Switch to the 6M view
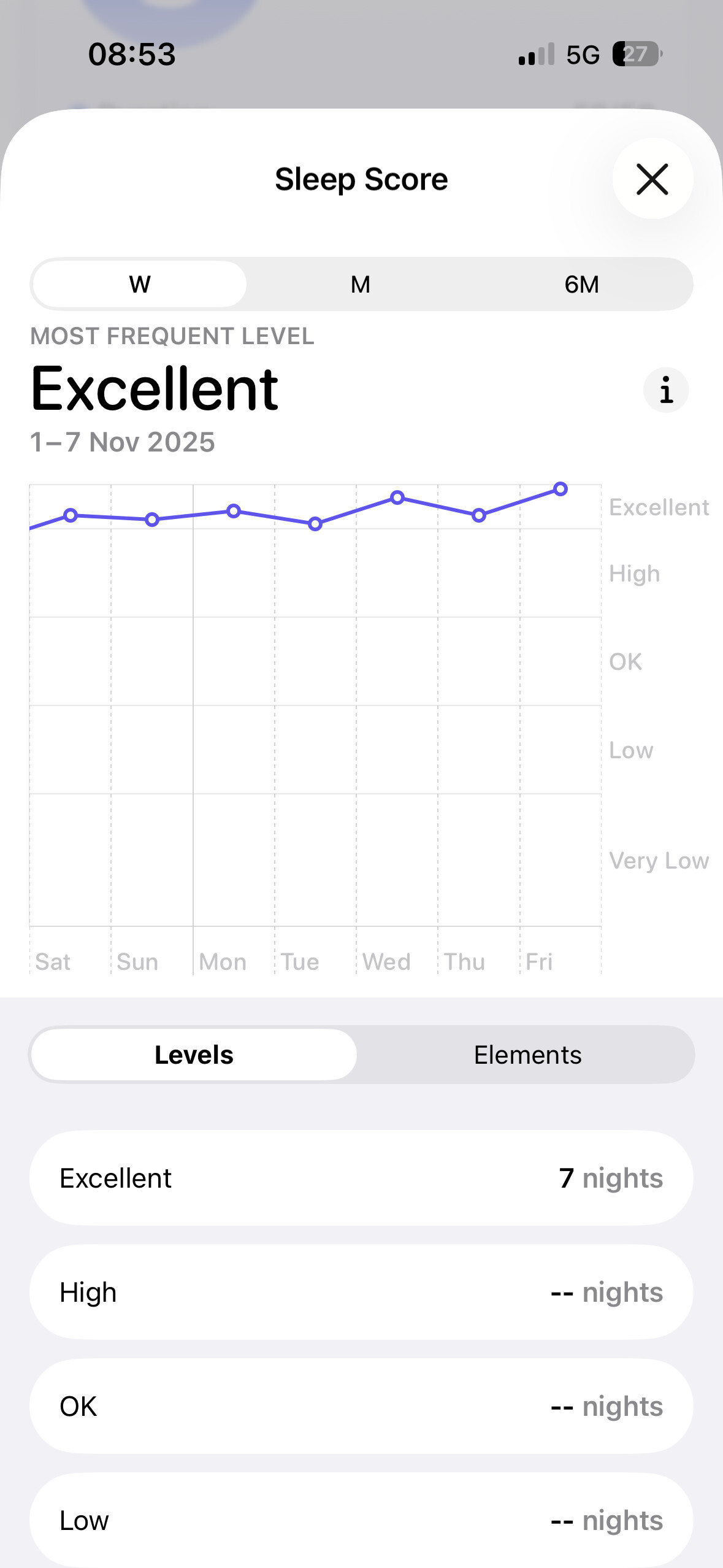This screenshot has width=723, height=1568. click(x=581, y=284)
